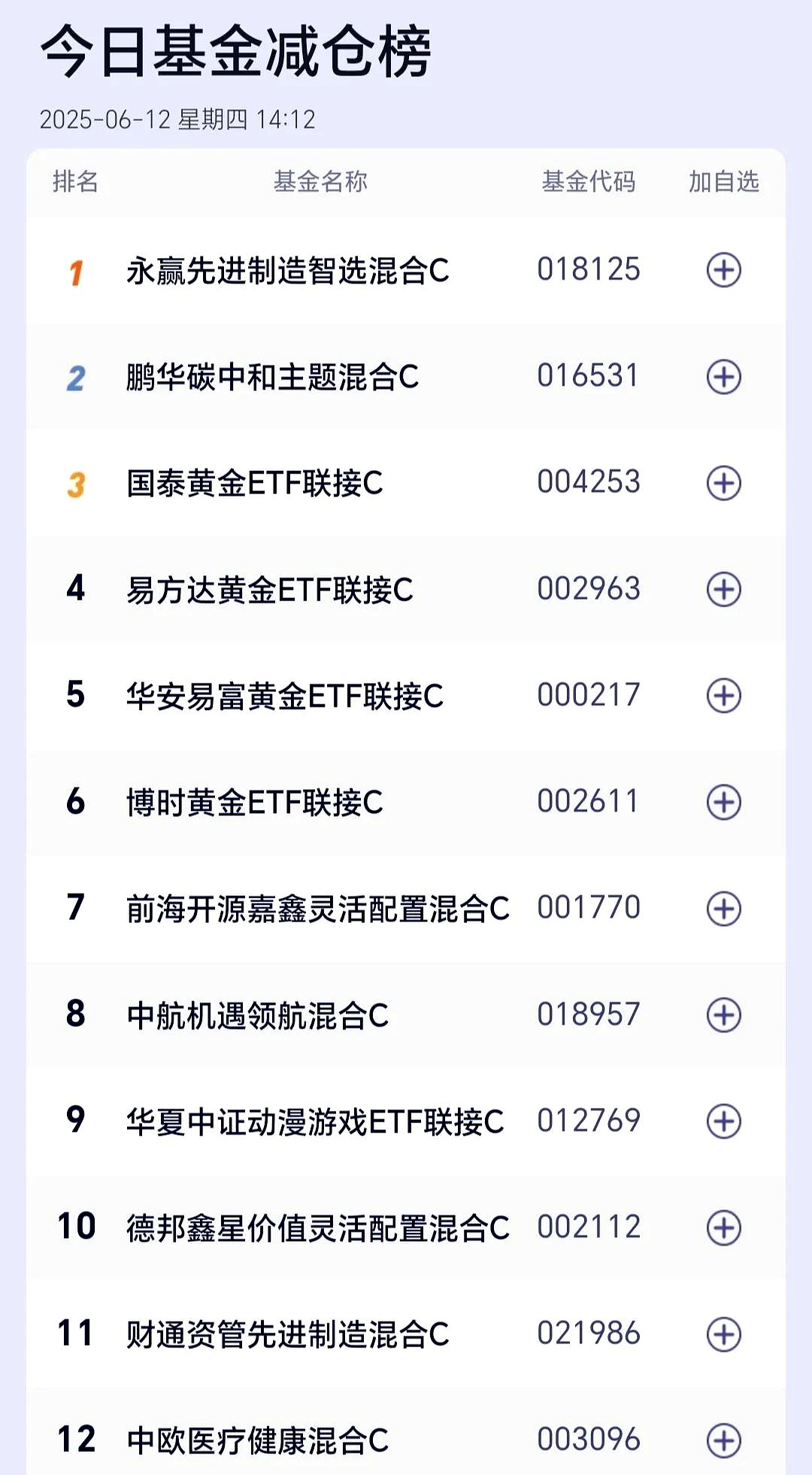The height and width of the screenshot is (1475, 812).
Task: Open fund 财通资管先进制造混合C
Action: tap(286, 1332)
